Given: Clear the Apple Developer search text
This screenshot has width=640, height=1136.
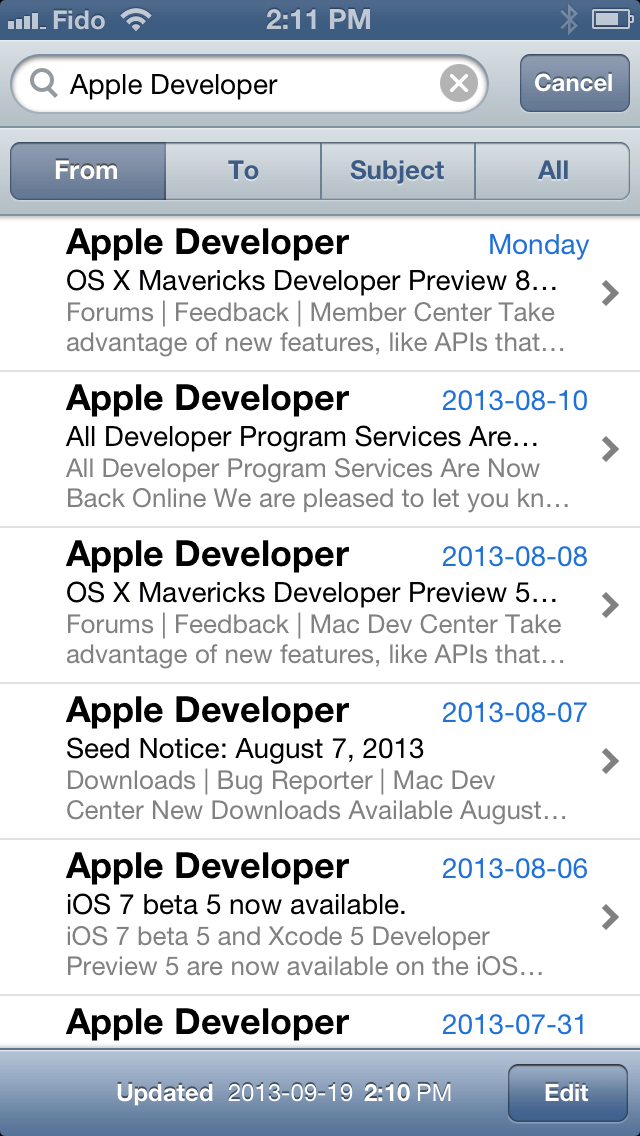Looking at the screenshot, I should [x=459, y=84].
